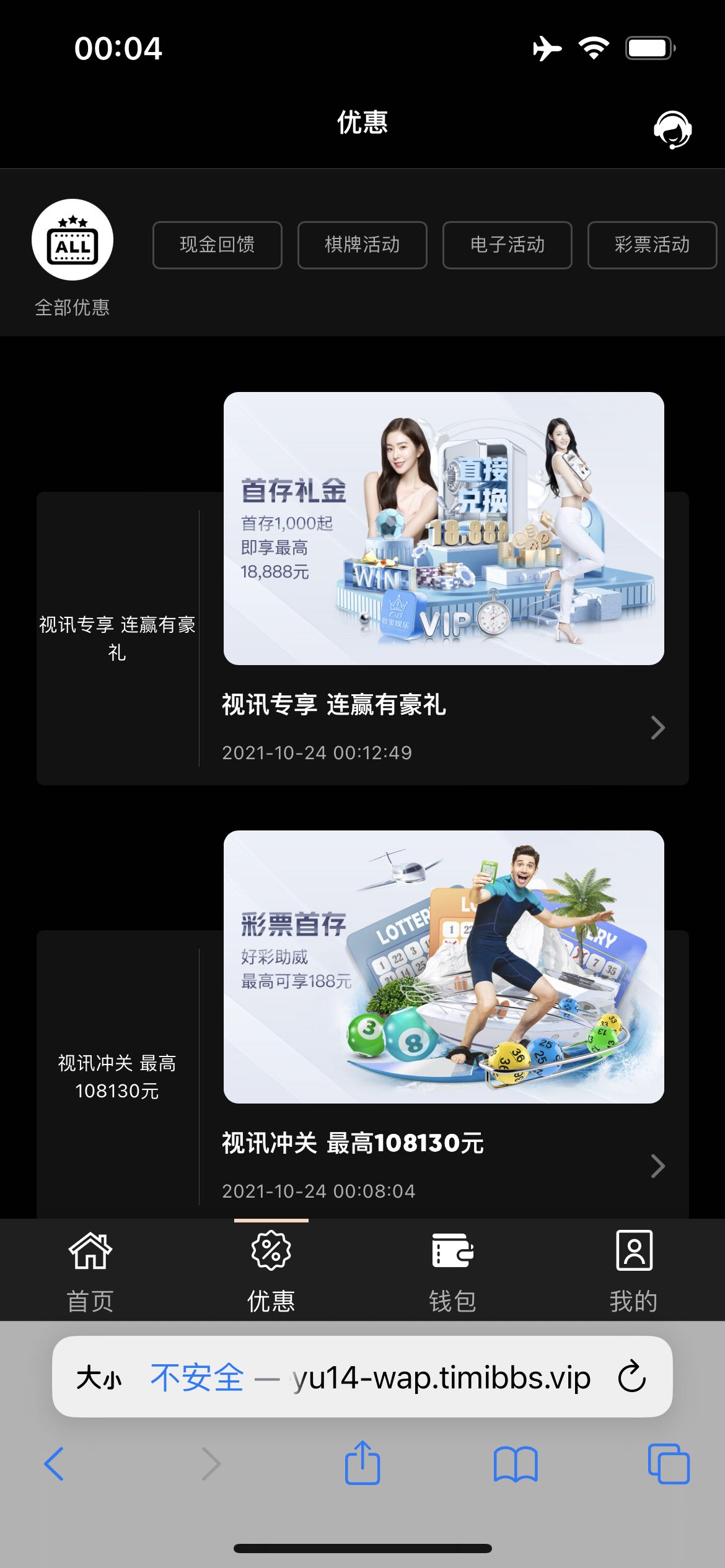Go to the 首页 tab
This screenshot has width=725, height=1568.
90,1270
